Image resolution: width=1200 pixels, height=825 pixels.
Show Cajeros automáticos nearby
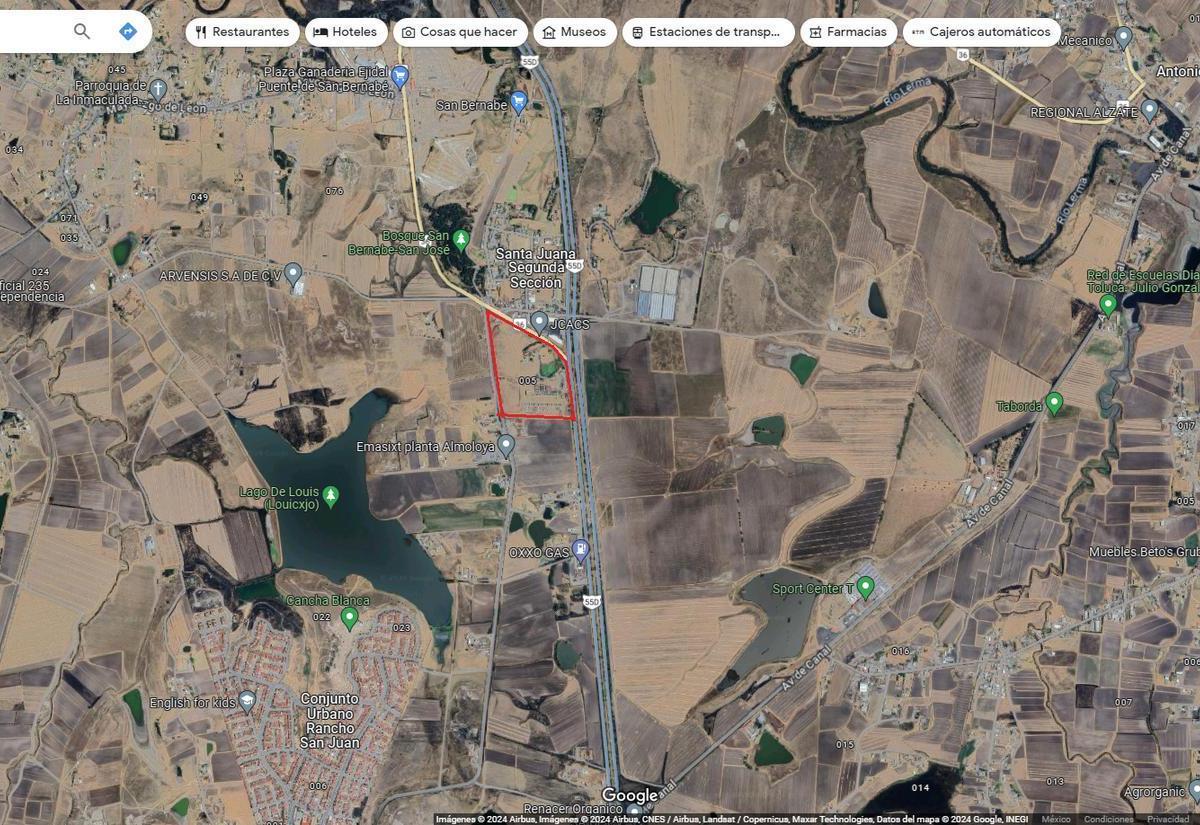click(x=981, y=32)
